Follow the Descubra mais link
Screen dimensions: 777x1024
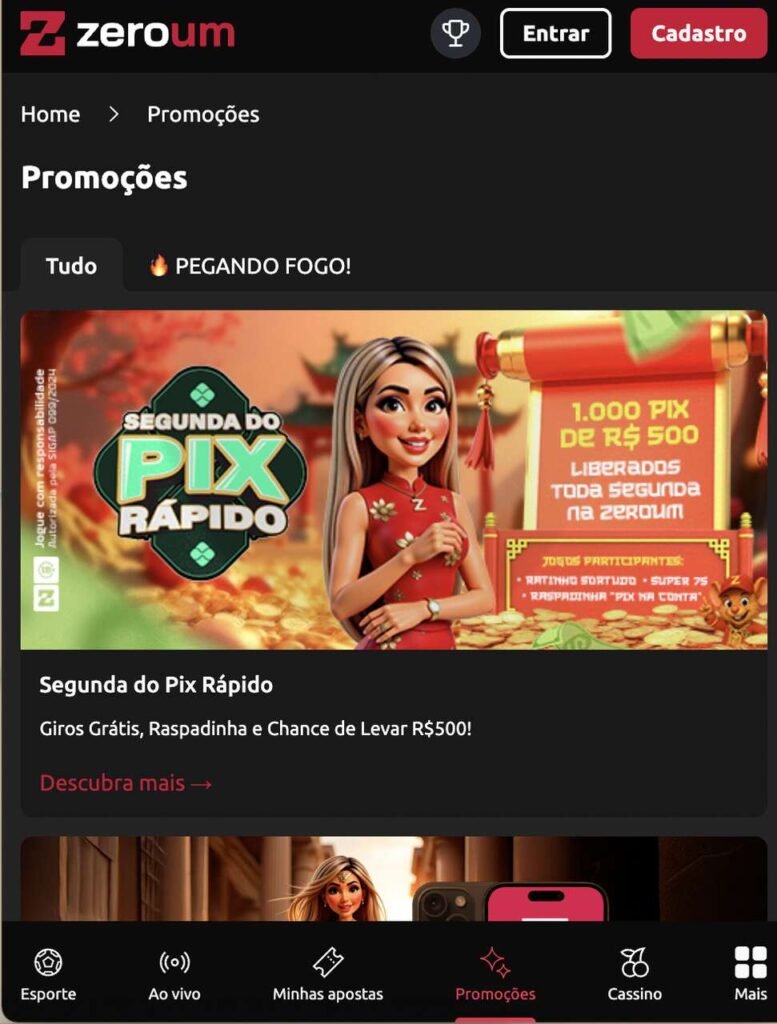point(126,783)
